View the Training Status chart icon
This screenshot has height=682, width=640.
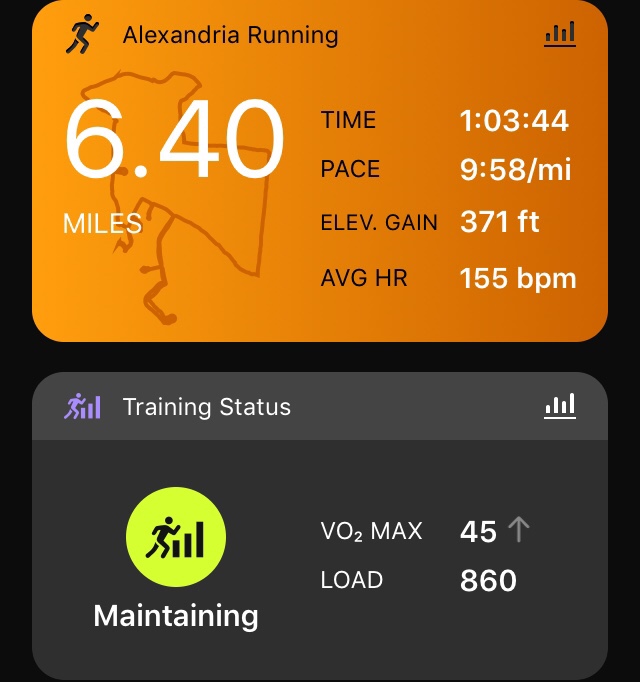pyautogui.click(x=560, y=405)
